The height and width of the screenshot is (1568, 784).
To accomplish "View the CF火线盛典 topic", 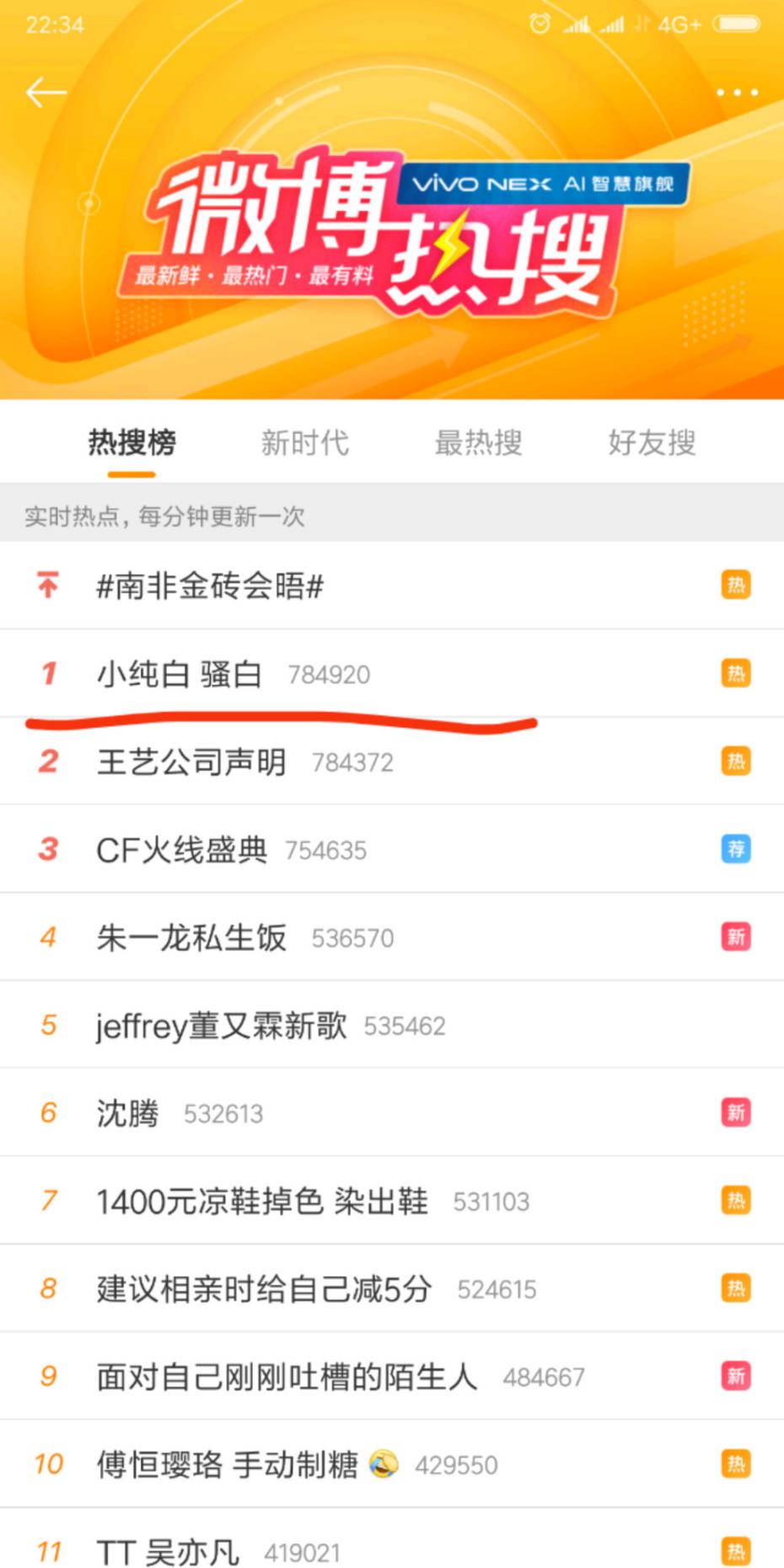I will pyautogui.click(x=181, y=850).
